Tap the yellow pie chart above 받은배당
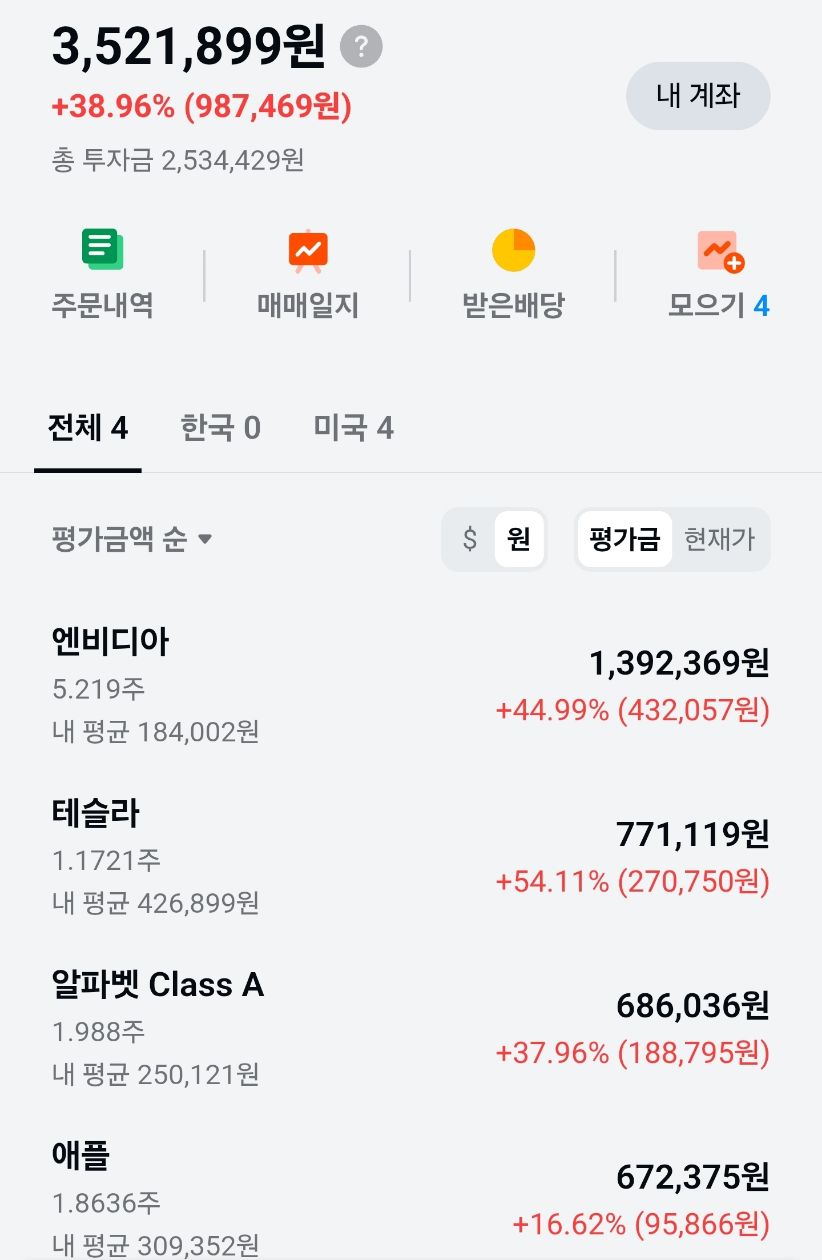822x1260 pixels. [x=513, y=247]
